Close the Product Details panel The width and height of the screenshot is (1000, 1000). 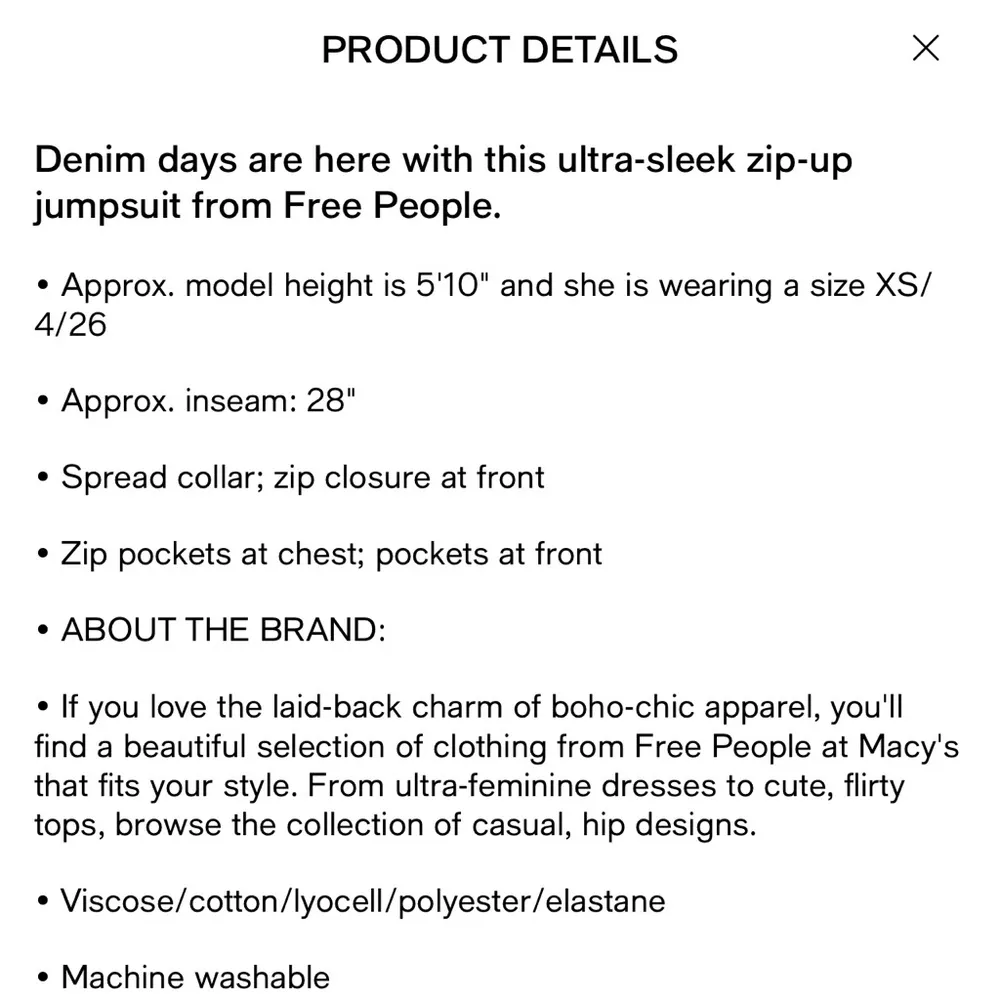926,48
